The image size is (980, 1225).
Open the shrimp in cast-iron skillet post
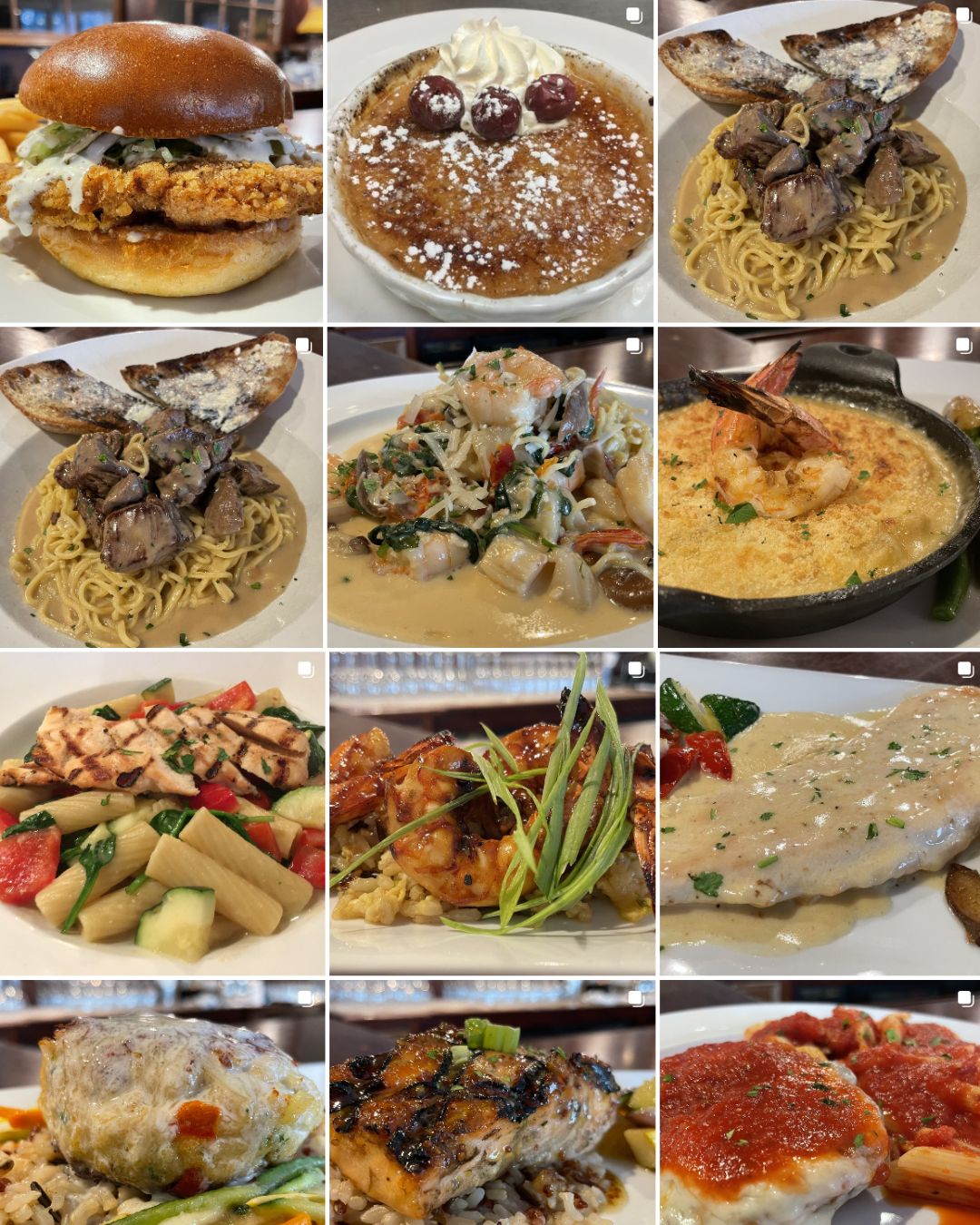tap(819, 487)
